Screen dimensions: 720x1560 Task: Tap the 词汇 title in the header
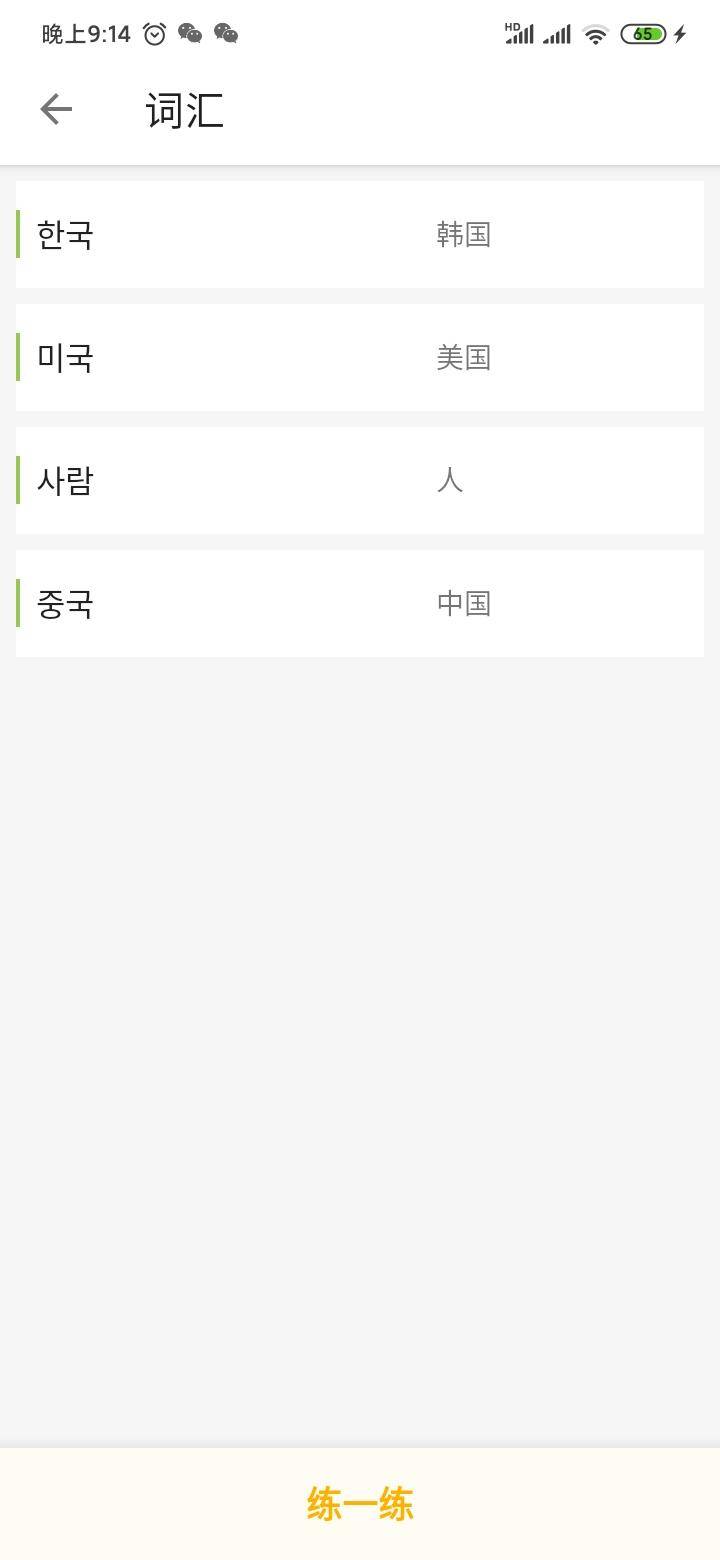(184, 110)
